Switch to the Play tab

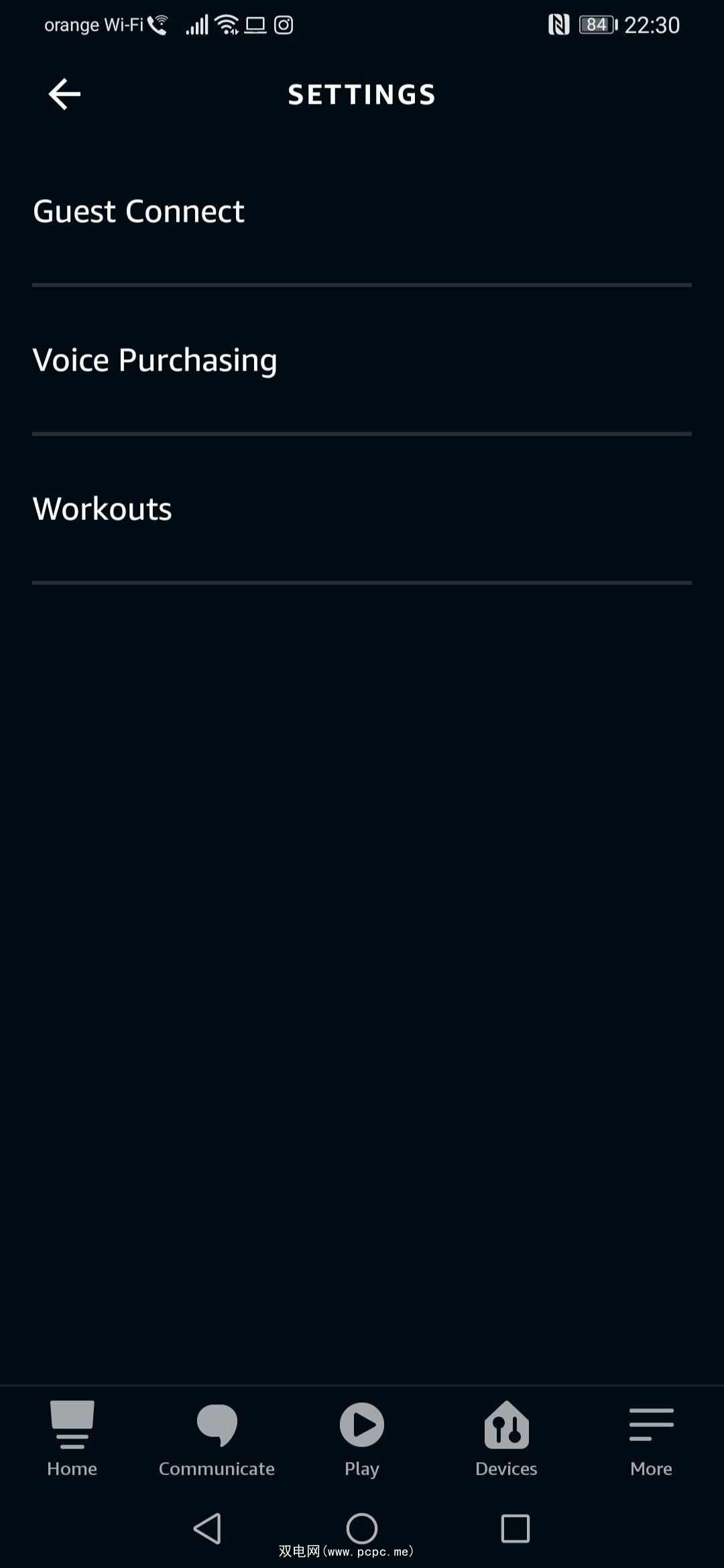[x=361, y=1439]
